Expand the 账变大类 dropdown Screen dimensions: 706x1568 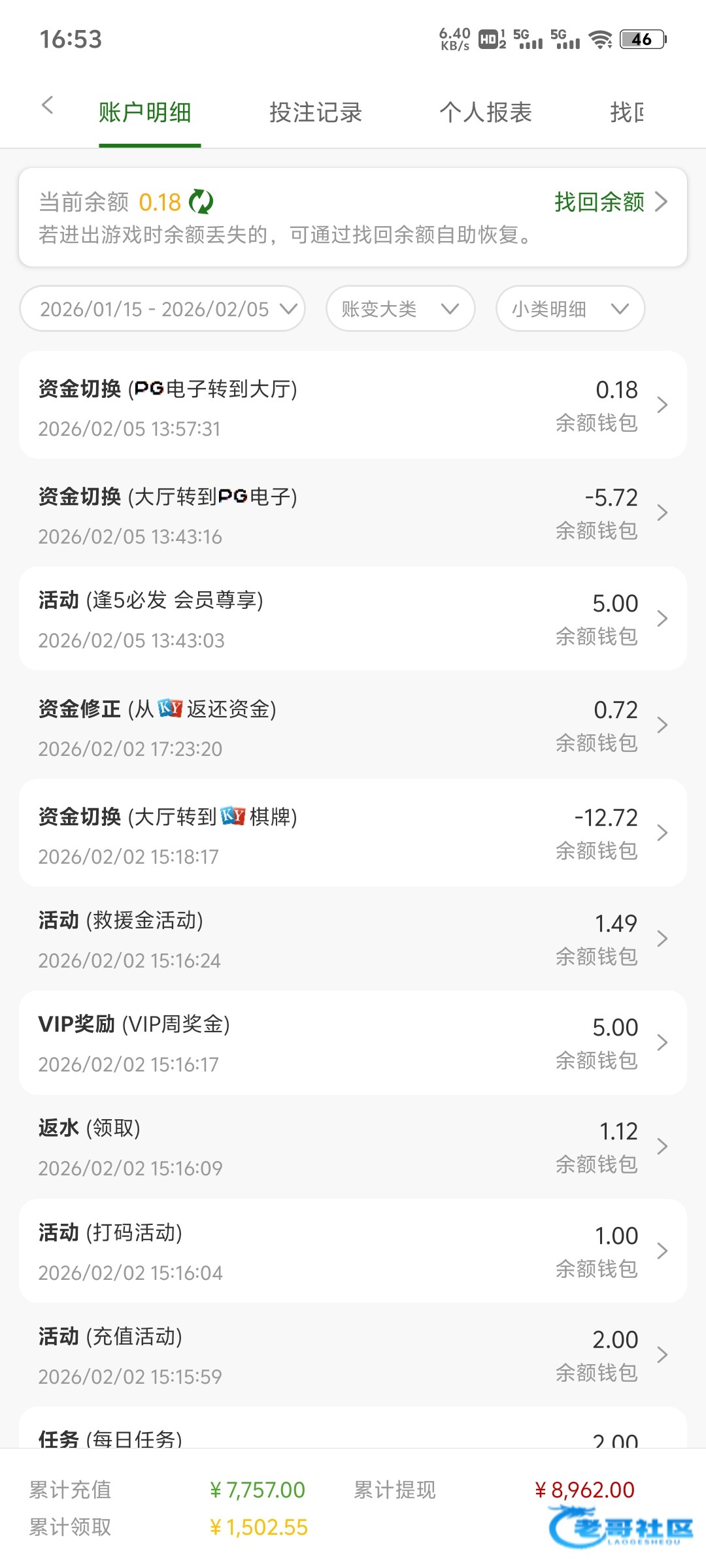(x=400, y=309)
